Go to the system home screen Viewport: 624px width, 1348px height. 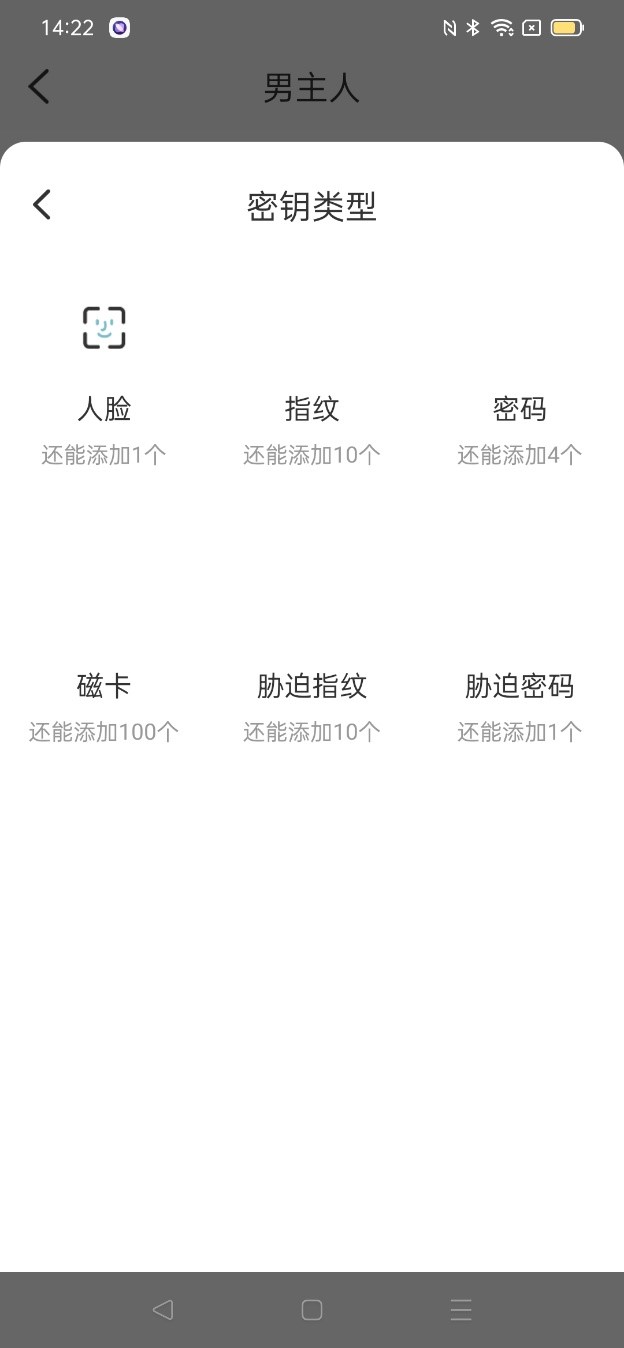pos(312,1310)
